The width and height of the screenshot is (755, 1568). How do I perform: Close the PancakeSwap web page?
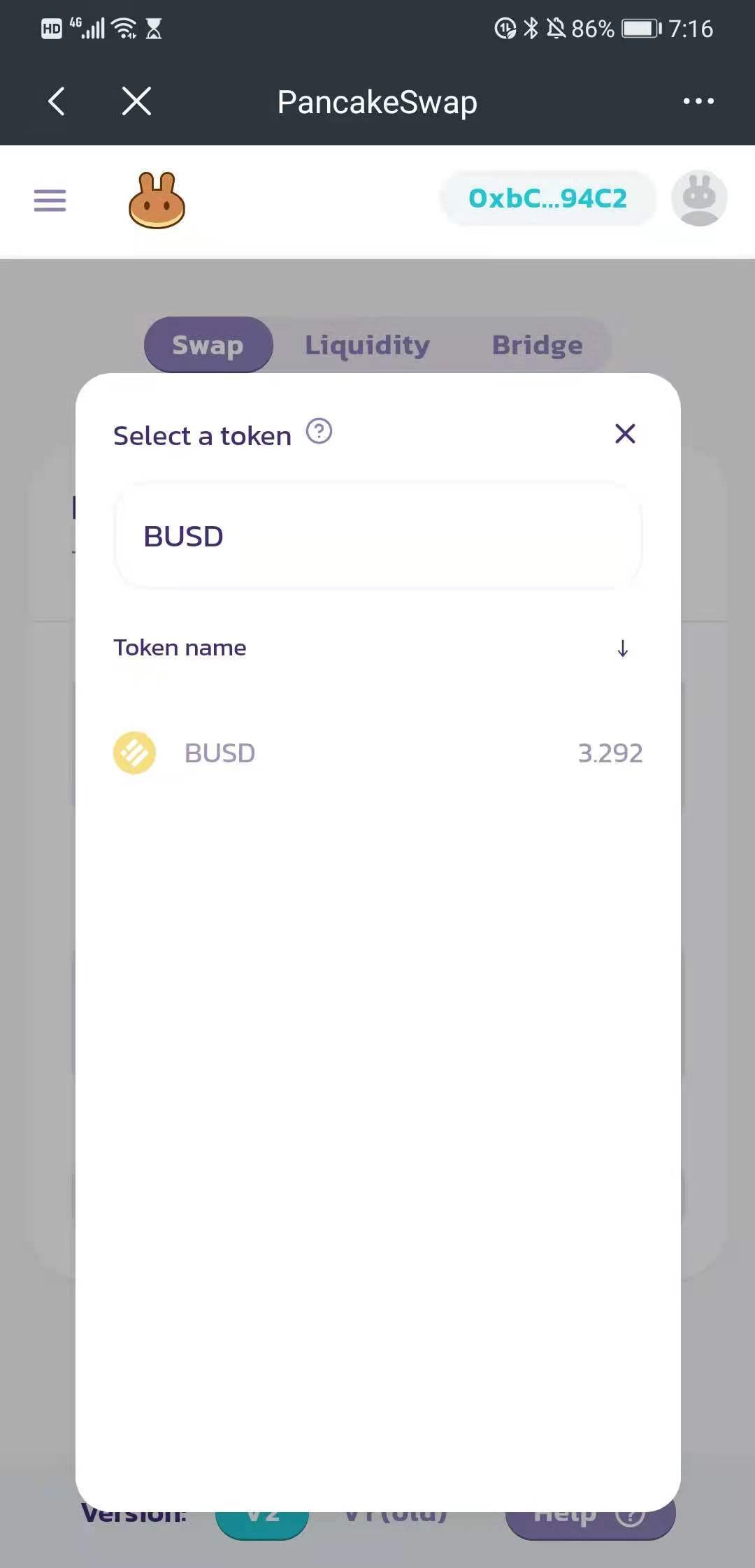[x=136, y=101]
